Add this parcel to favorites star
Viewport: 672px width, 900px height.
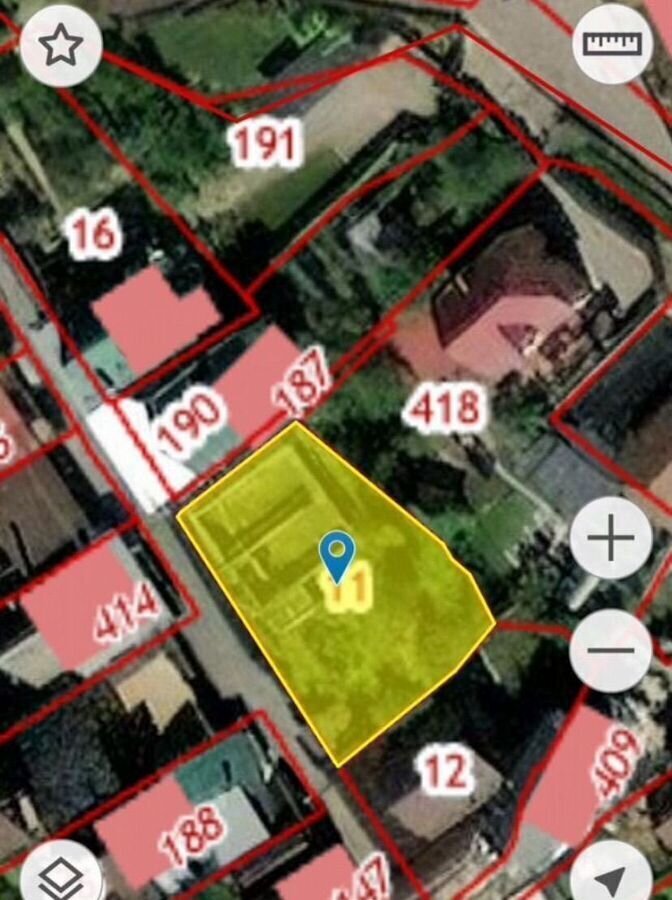point(61,46)
